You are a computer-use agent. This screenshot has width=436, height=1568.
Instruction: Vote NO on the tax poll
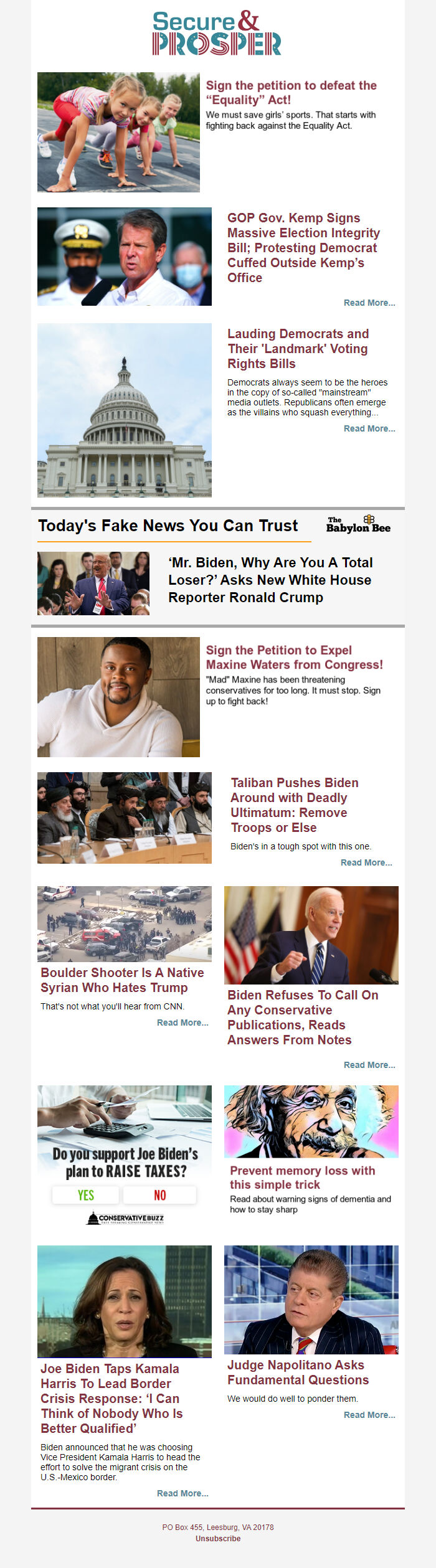pyautogui.click(x=159, y=1195)
